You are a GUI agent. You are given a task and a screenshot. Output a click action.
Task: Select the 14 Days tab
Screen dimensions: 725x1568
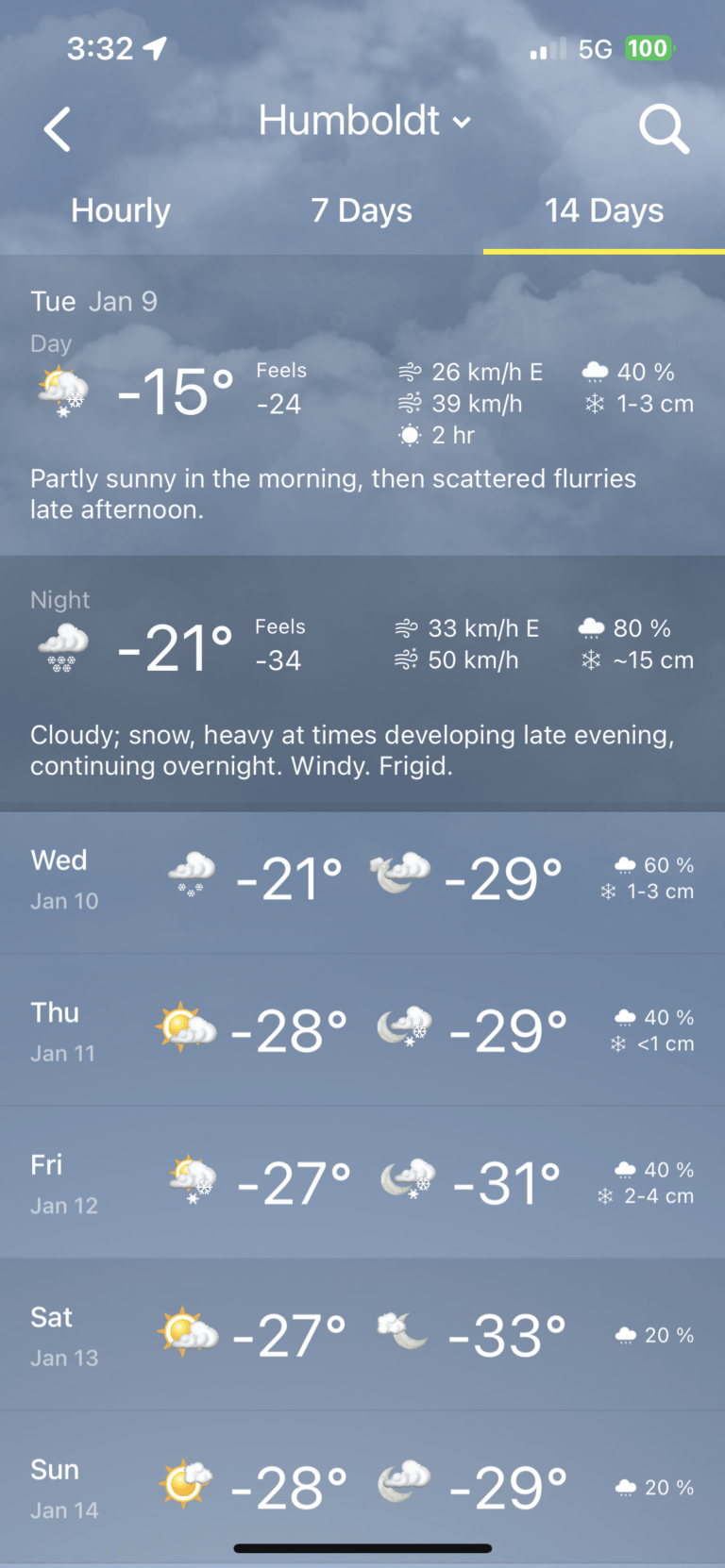tap(603, 210)
